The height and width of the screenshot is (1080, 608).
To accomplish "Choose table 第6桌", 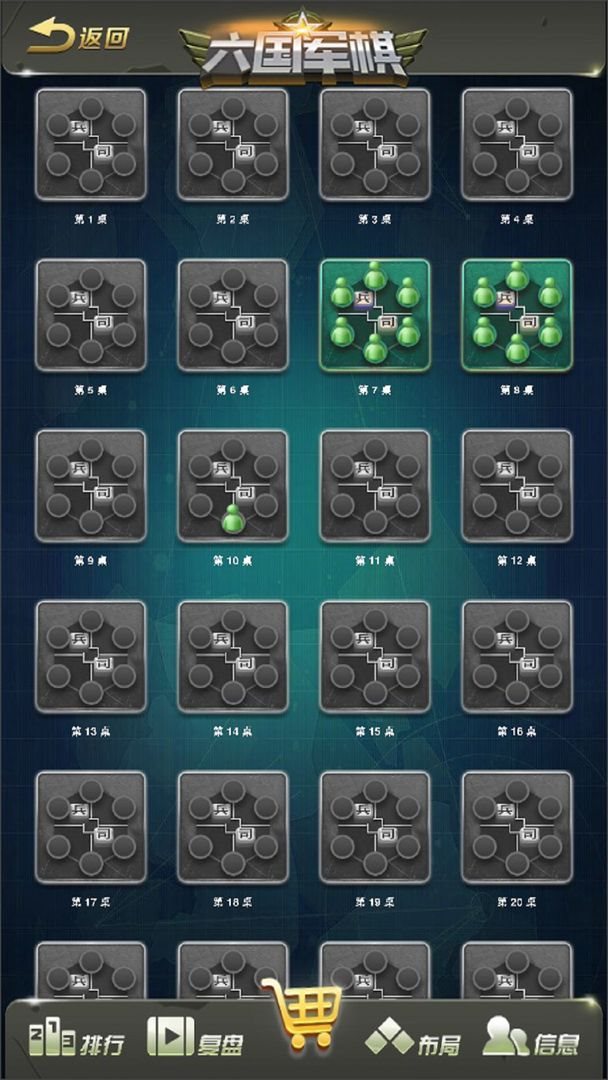I will (x=233, y=315).
